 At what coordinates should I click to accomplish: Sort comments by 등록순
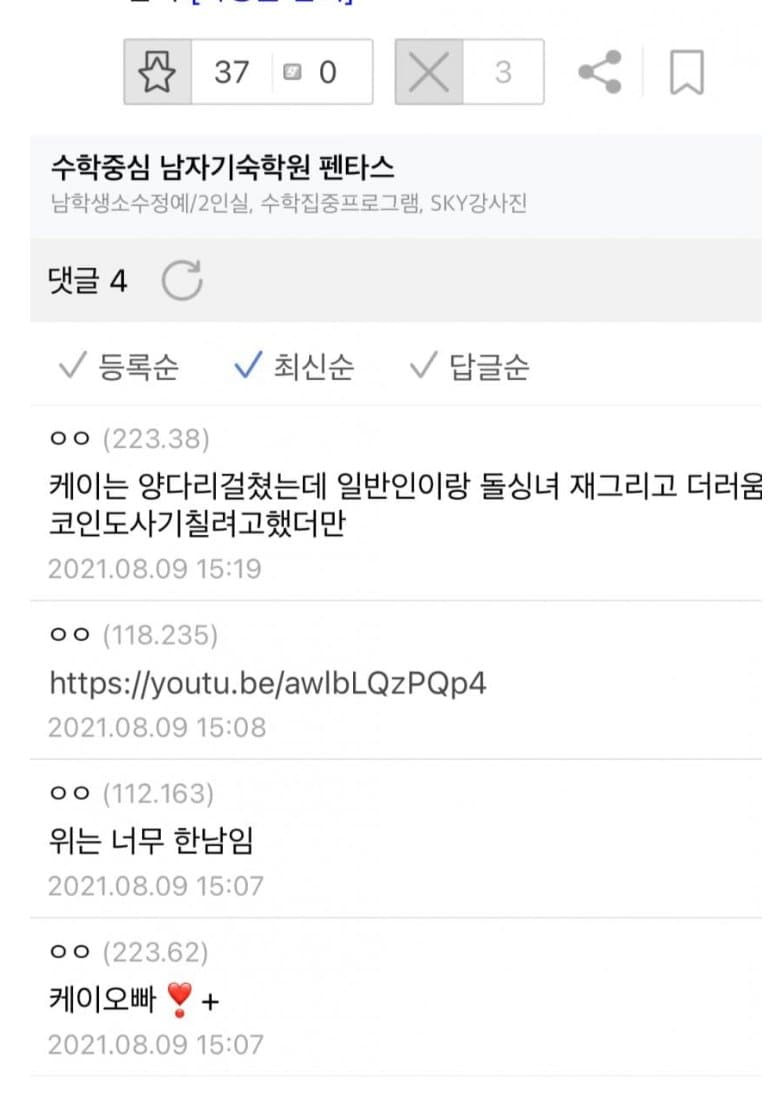tap(119, 367)
